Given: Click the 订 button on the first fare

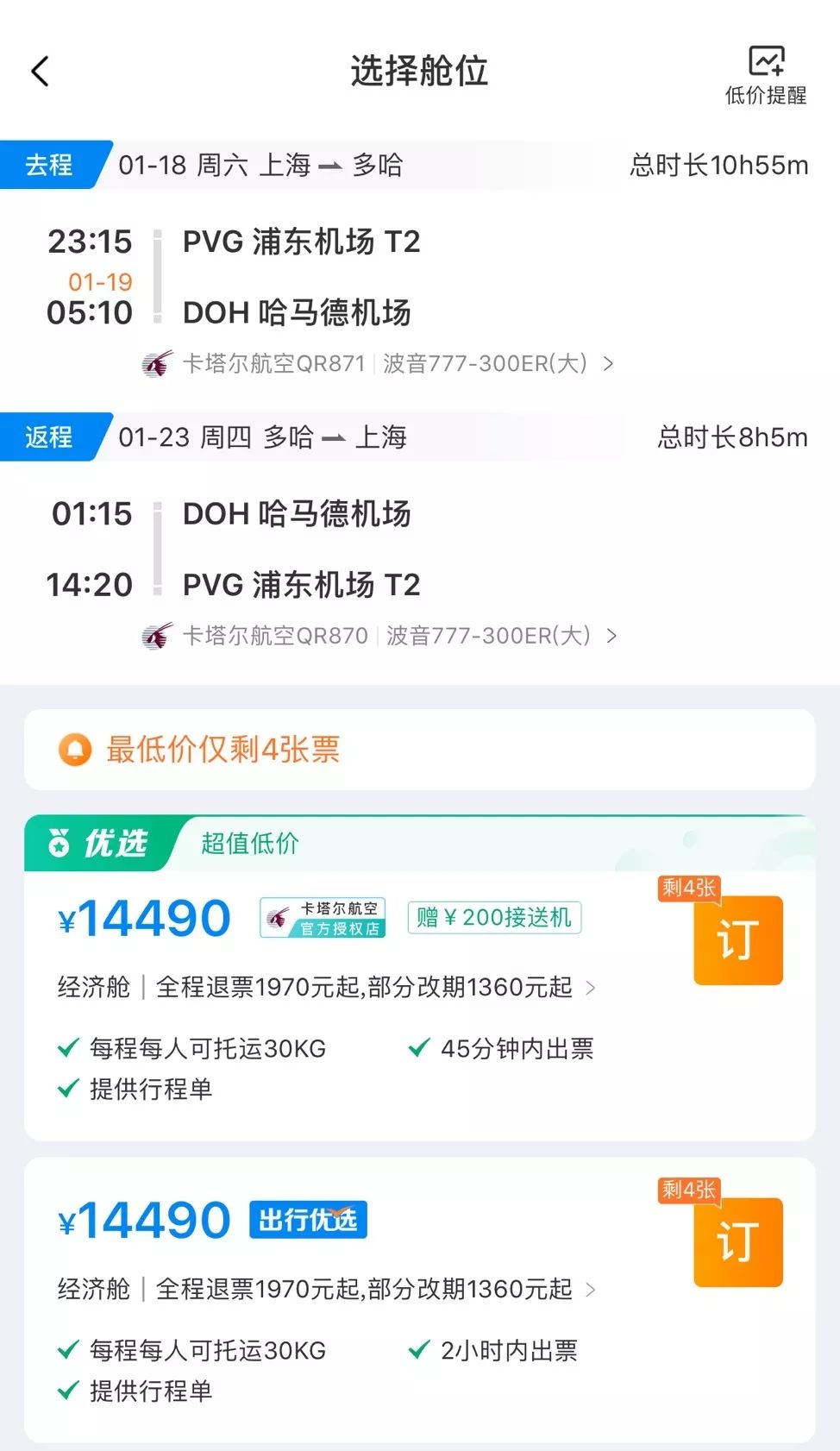Looking at the screenshot, I should 737,940.
